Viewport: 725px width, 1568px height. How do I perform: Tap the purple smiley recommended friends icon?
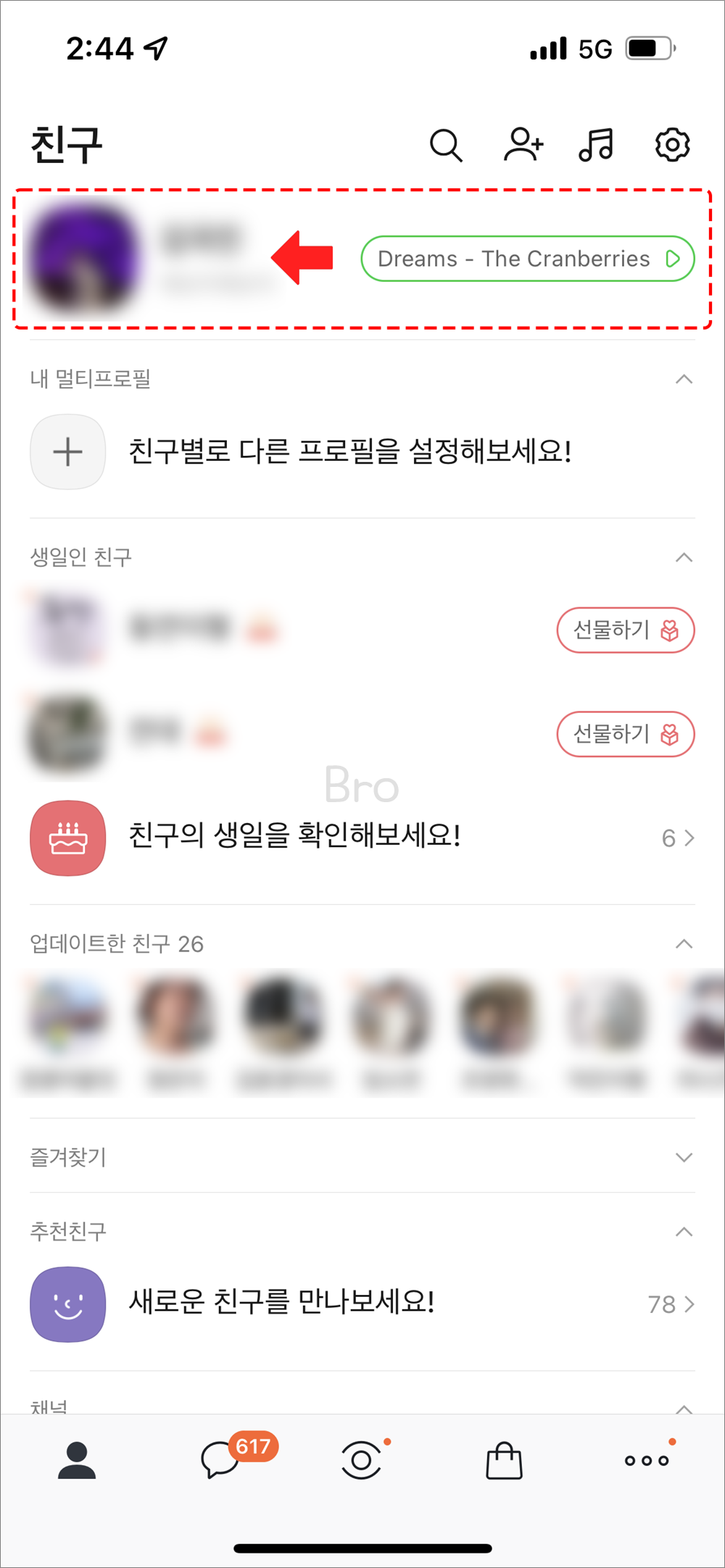[67, 1303]
